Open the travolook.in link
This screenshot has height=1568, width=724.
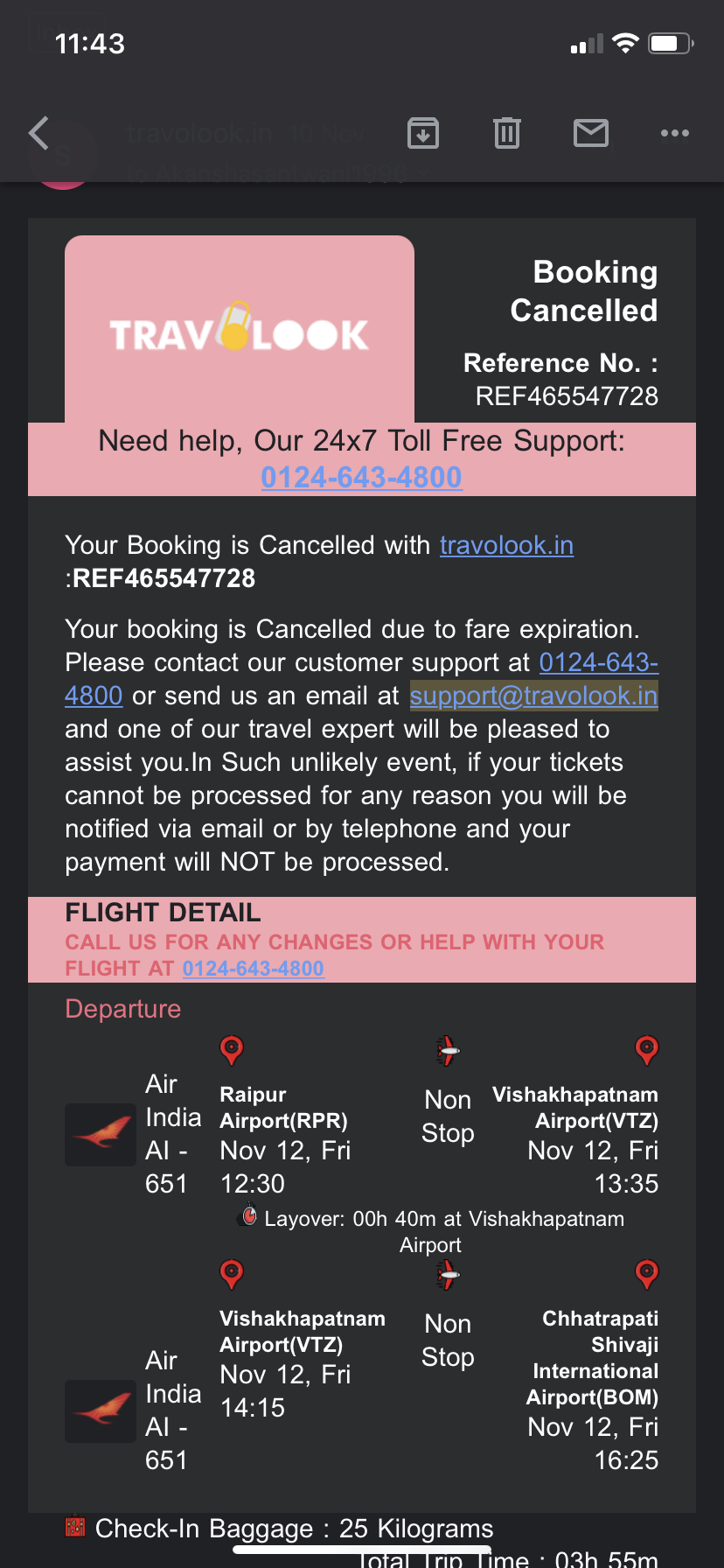pyautogui.click(x=506, y=545)
